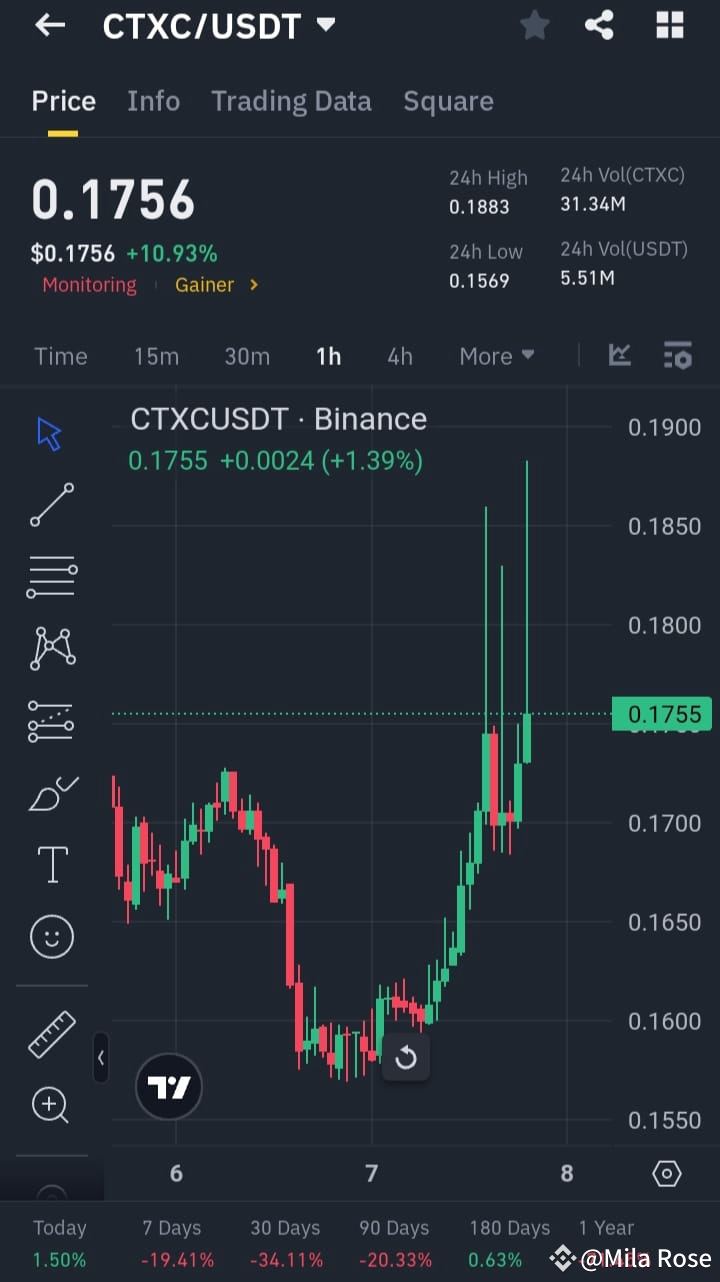Viewport: 720px width, 1282px height.
Task: Open the emoji annotation tool
Action: point(51,936)
